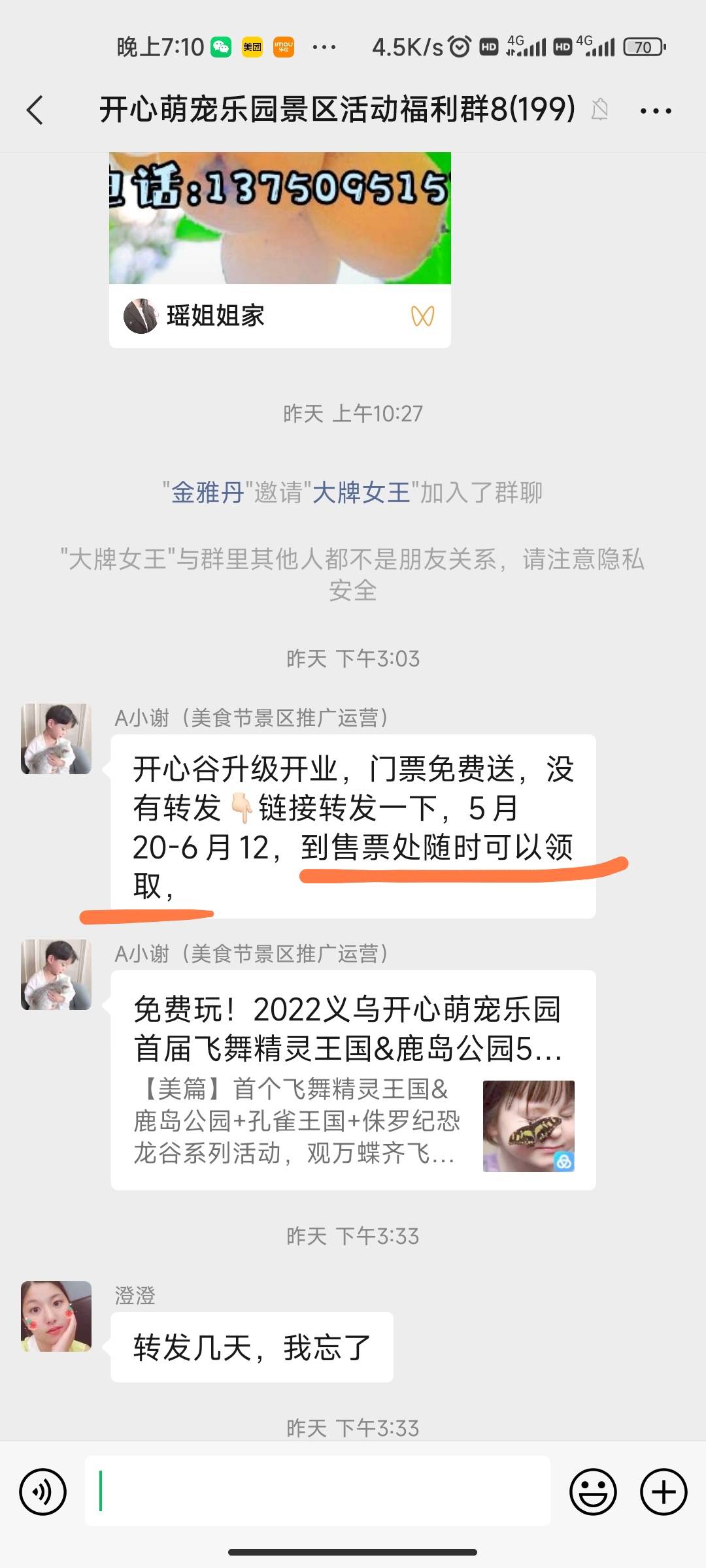706x1568 pixels.
Task: Open 金雅丹's profile from the invite notice
Action: pyautogui.click(x=207, y=493)
